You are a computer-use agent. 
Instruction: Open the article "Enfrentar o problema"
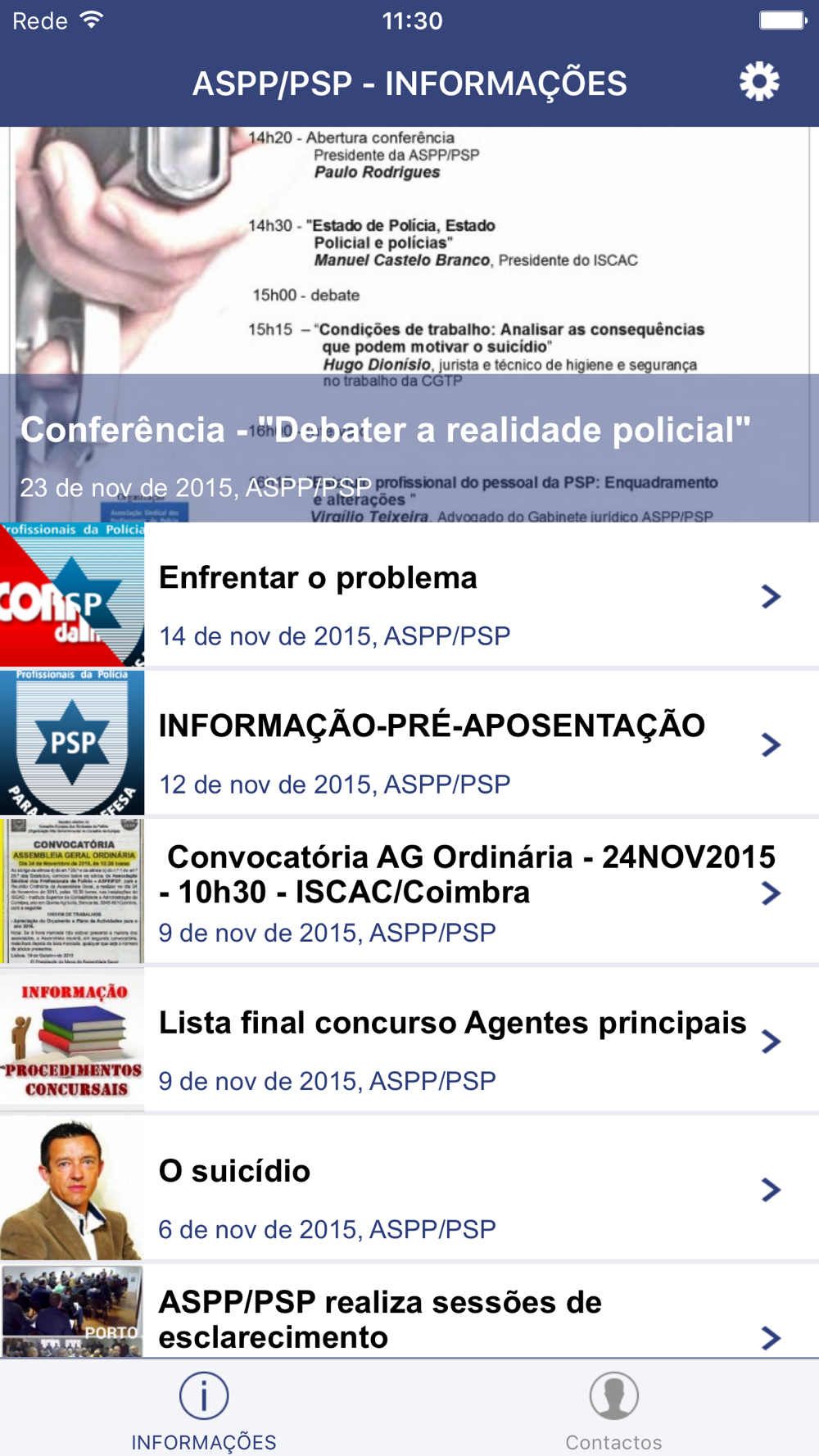(x=409, y=595)
